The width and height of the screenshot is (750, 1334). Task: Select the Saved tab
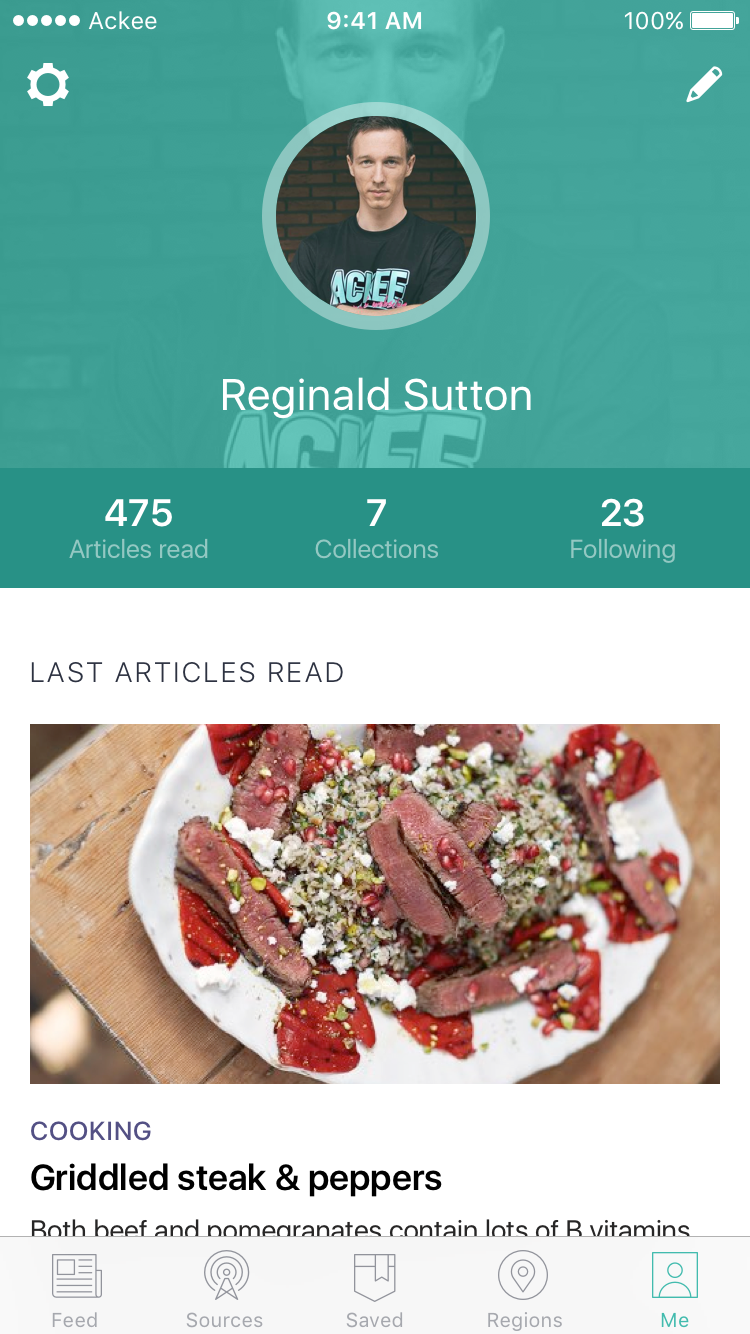374,1289
